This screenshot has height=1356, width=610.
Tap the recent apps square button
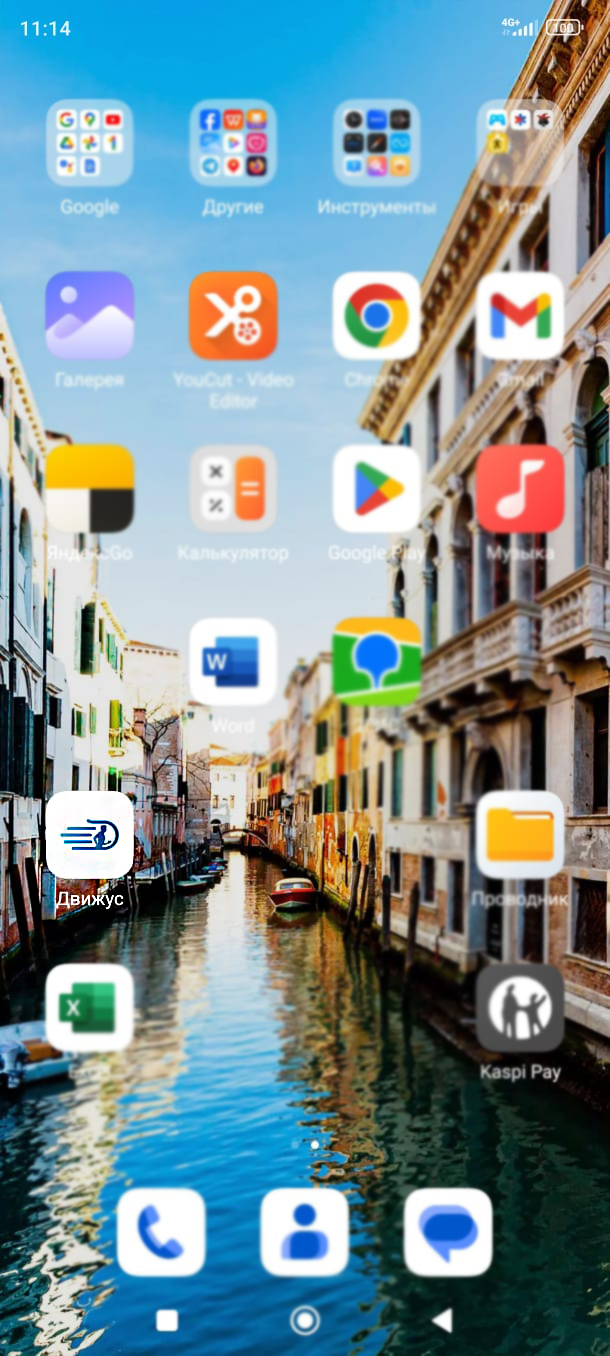pyautogui.click(x=167, y=1321)
